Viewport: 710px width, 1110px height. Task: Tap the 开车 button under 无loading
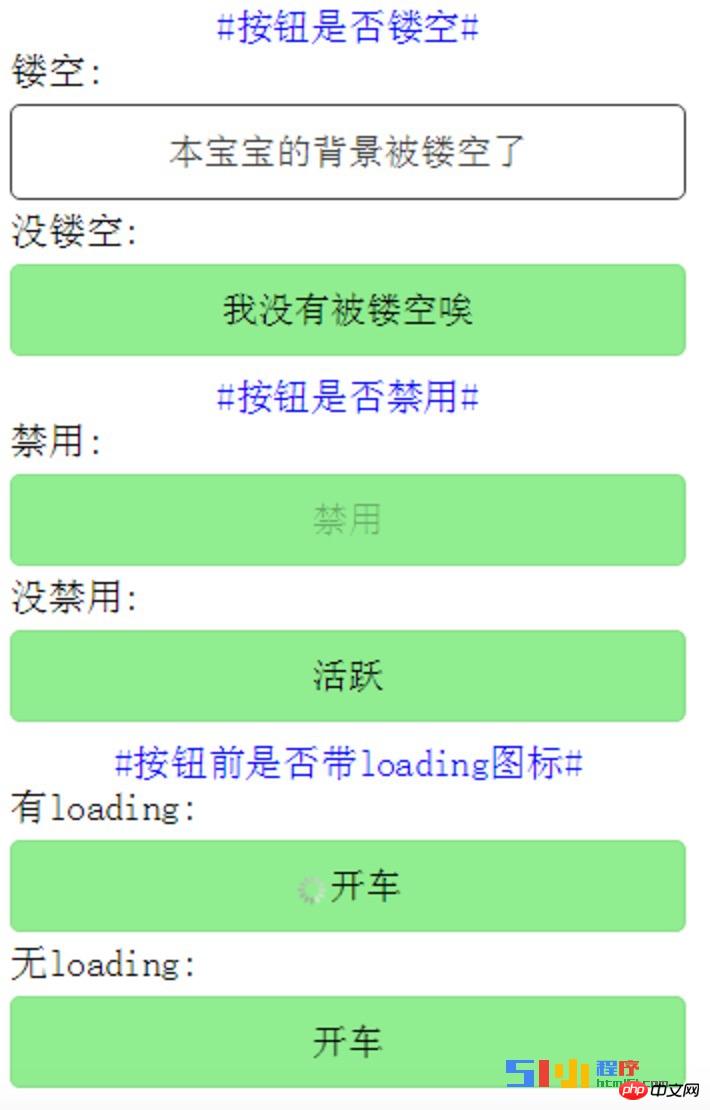[x=347, y=1041]
